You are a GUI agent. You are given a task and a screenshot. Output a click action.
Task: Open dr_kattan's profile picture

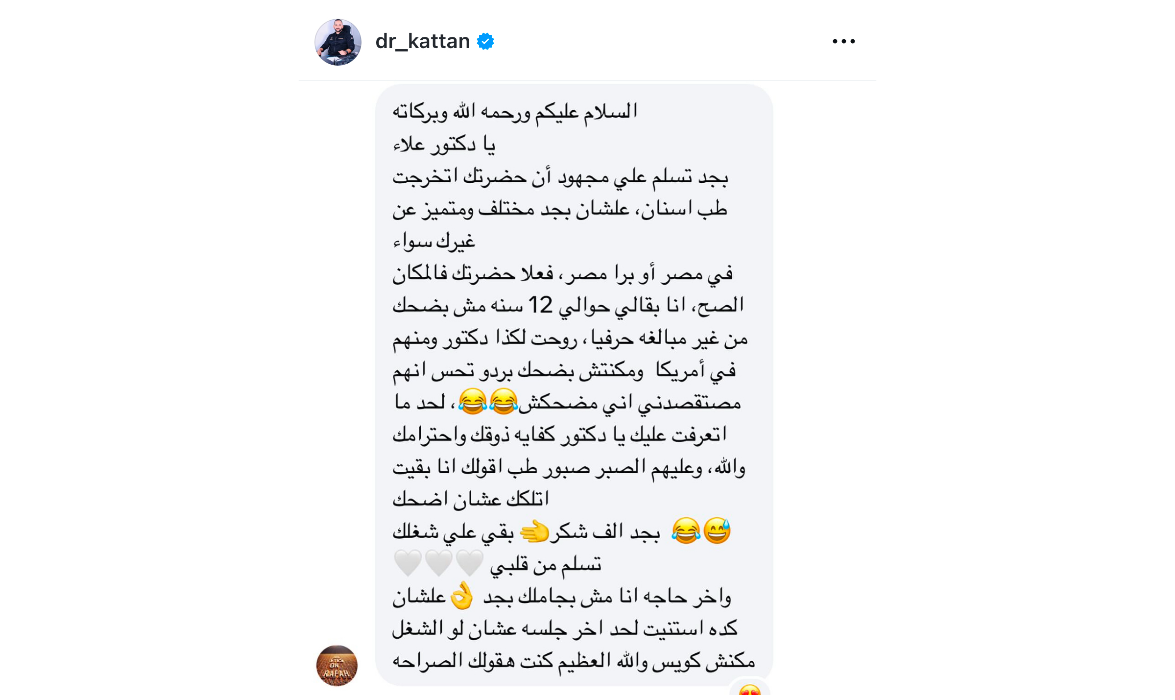pyautogui.click(x=338, y=42)
